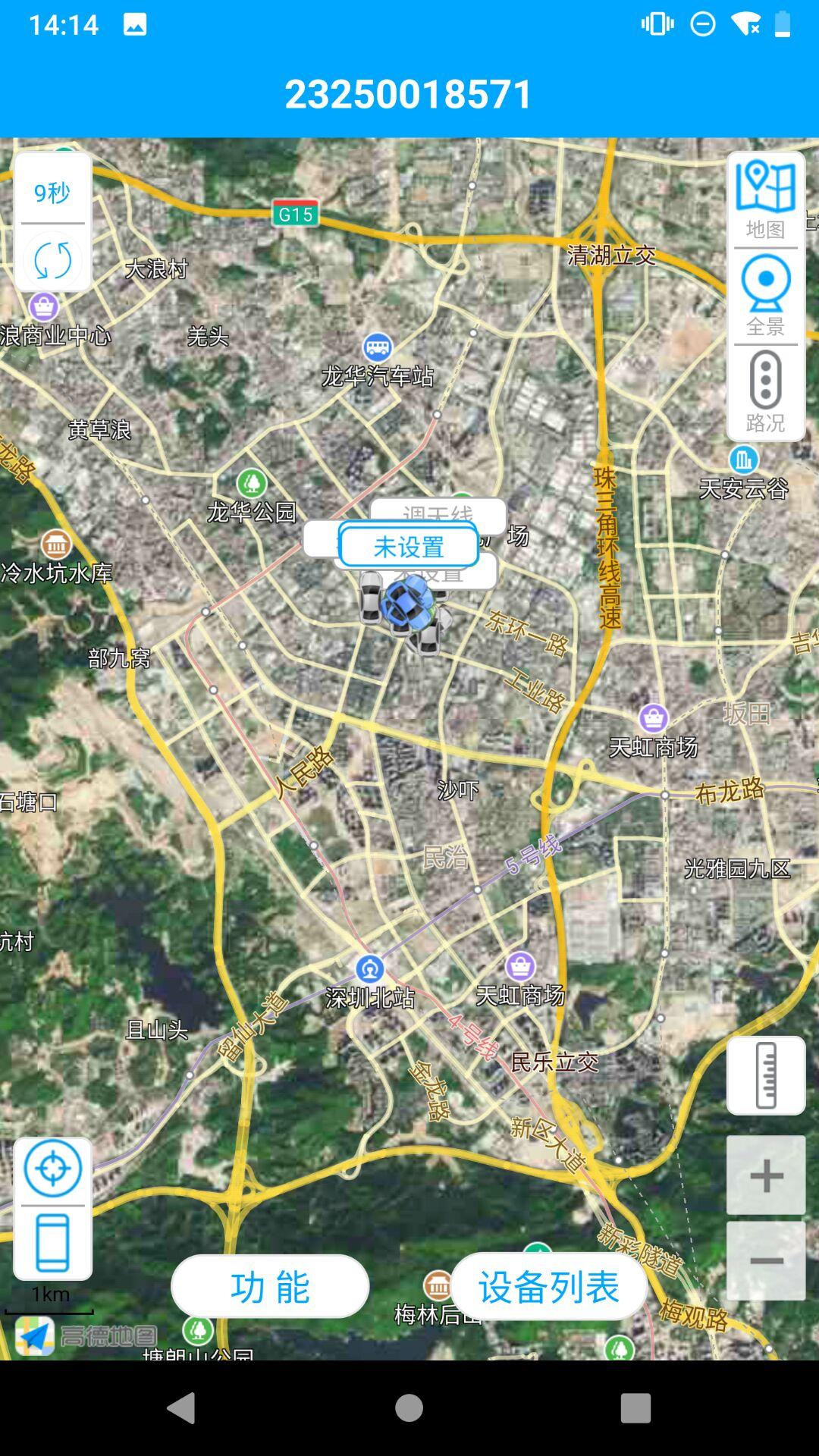Return to the home screen
Viewport: 819px width, 1456px height.
(x=409, y=1408)
